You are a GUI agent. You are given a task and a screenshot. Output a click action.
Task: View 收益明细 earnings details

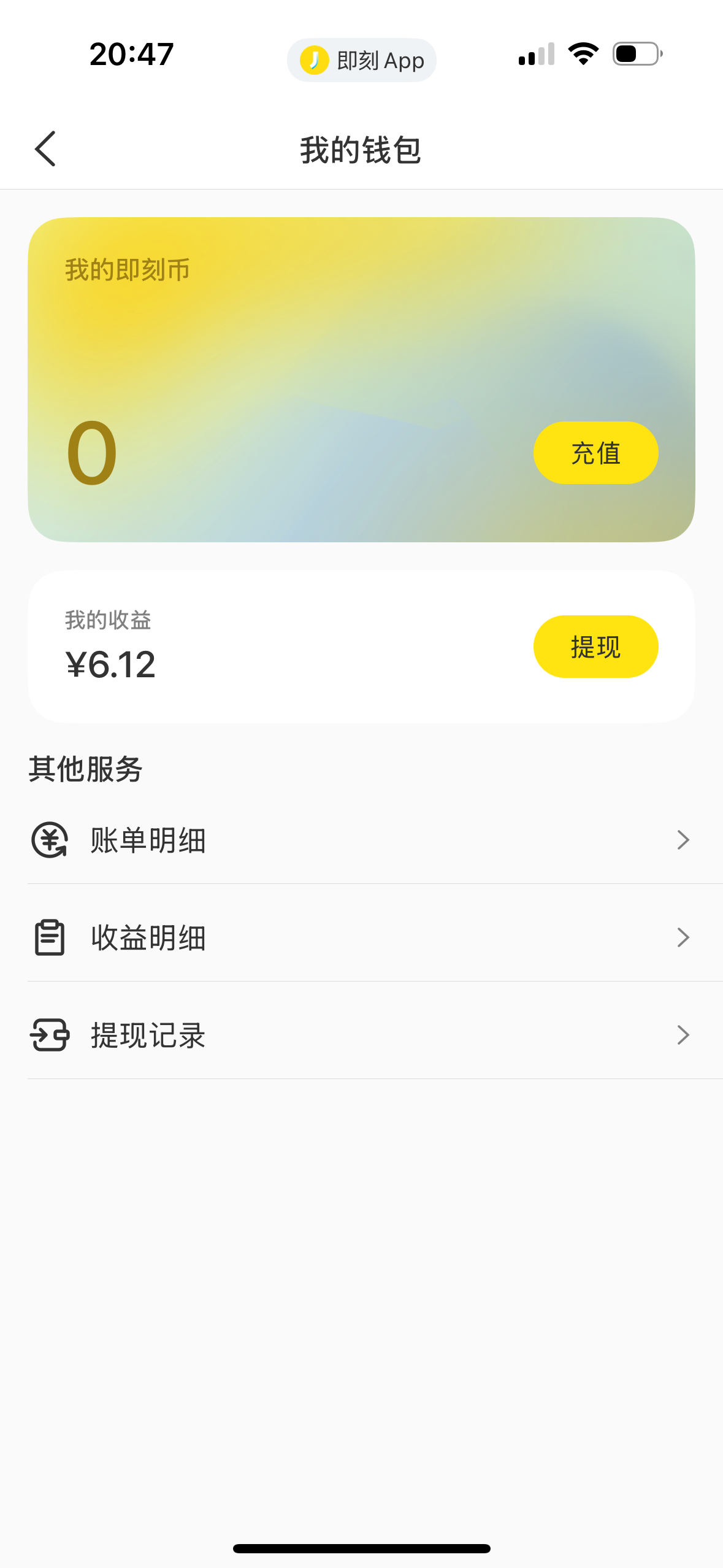tap(361, 937)
